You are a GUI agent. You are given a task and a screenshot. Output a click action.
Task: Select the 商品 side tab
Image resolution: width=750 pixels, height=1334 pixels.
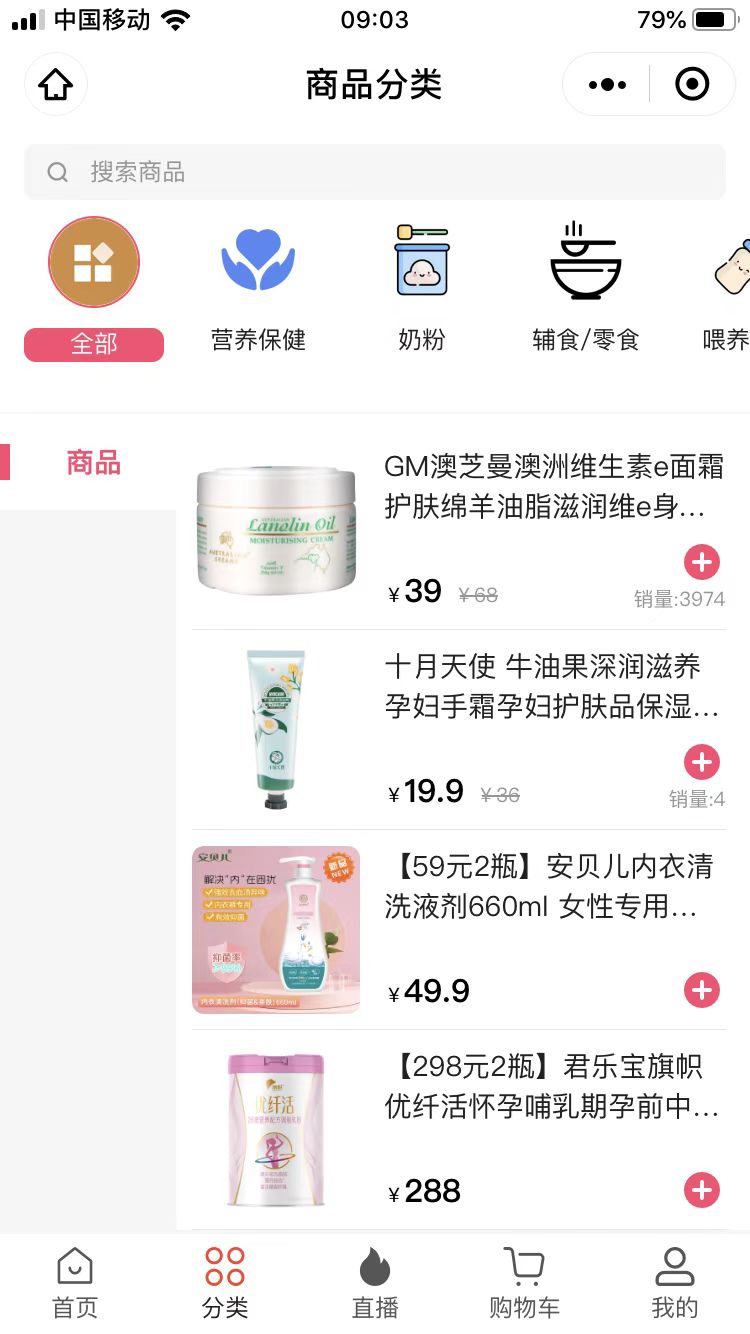coord(93,463)
